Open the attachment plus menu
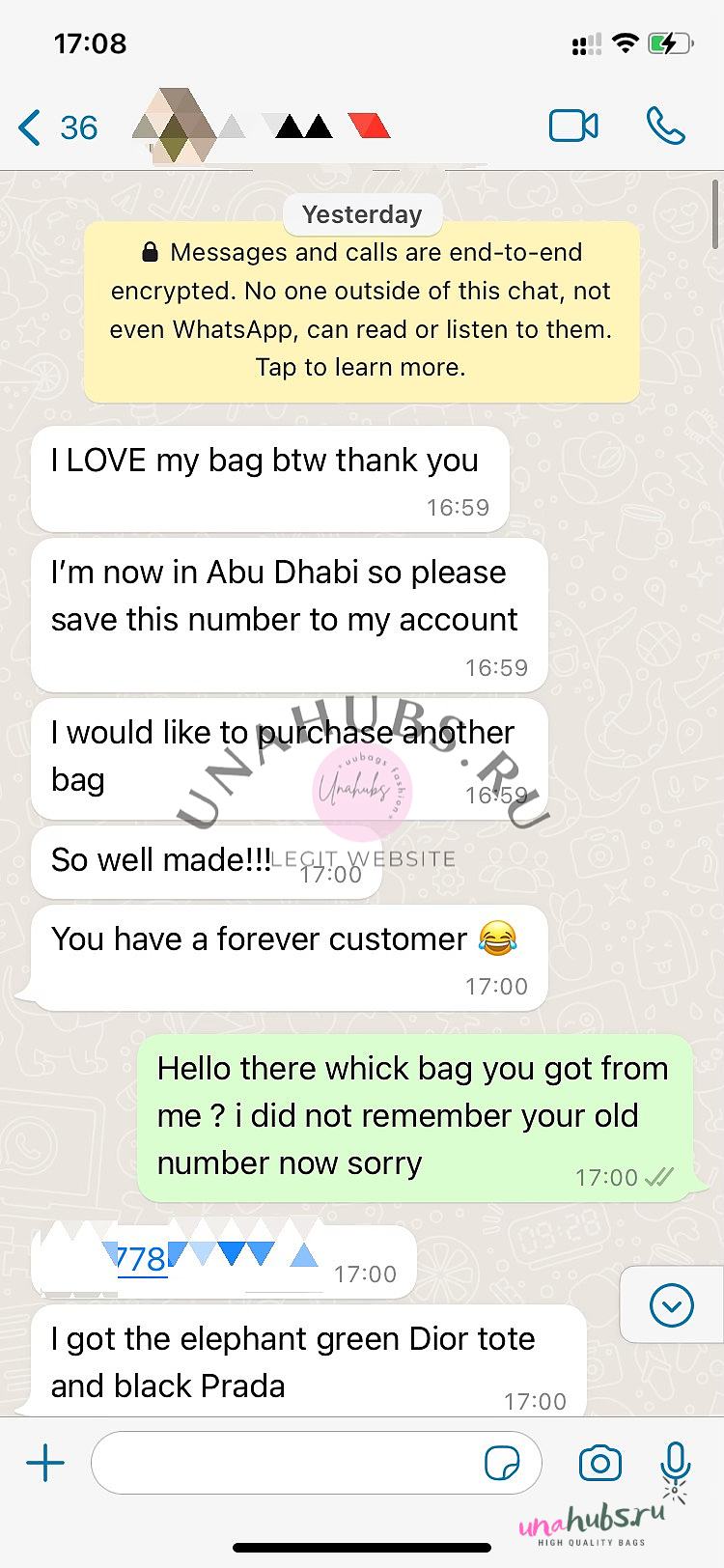This screenshot has width=724, height=1568. [45, 1464]
